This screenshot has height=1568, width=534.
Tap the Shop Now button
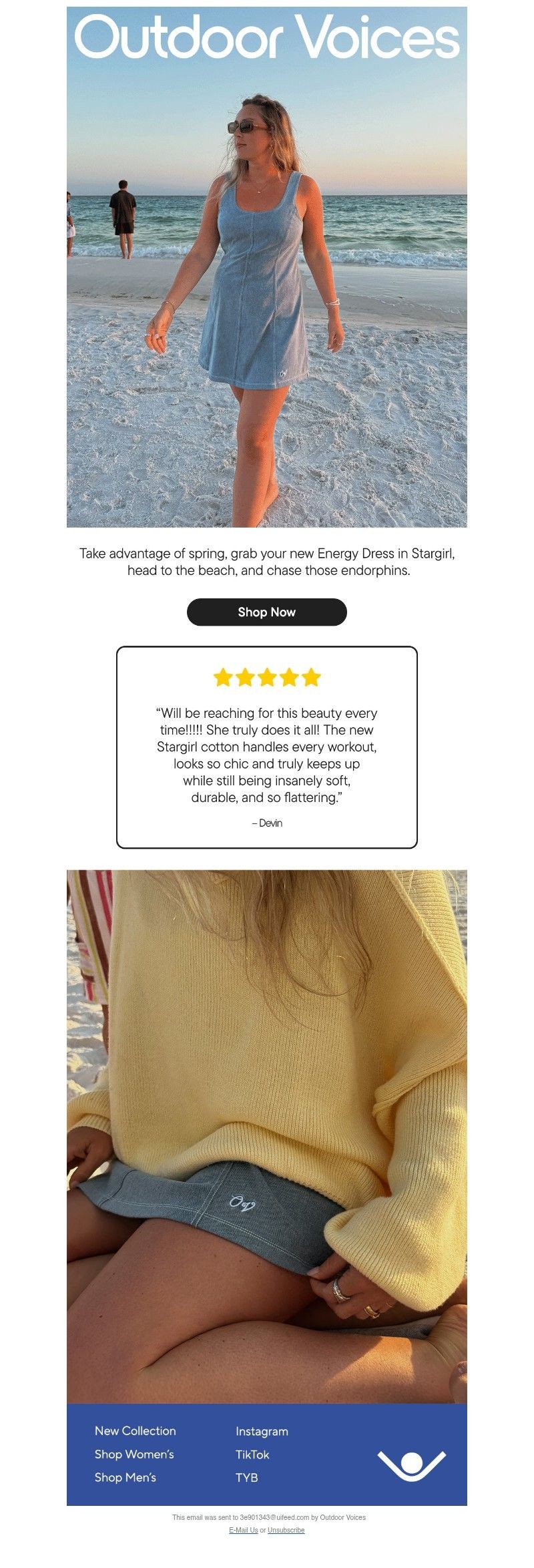point(266,612)
